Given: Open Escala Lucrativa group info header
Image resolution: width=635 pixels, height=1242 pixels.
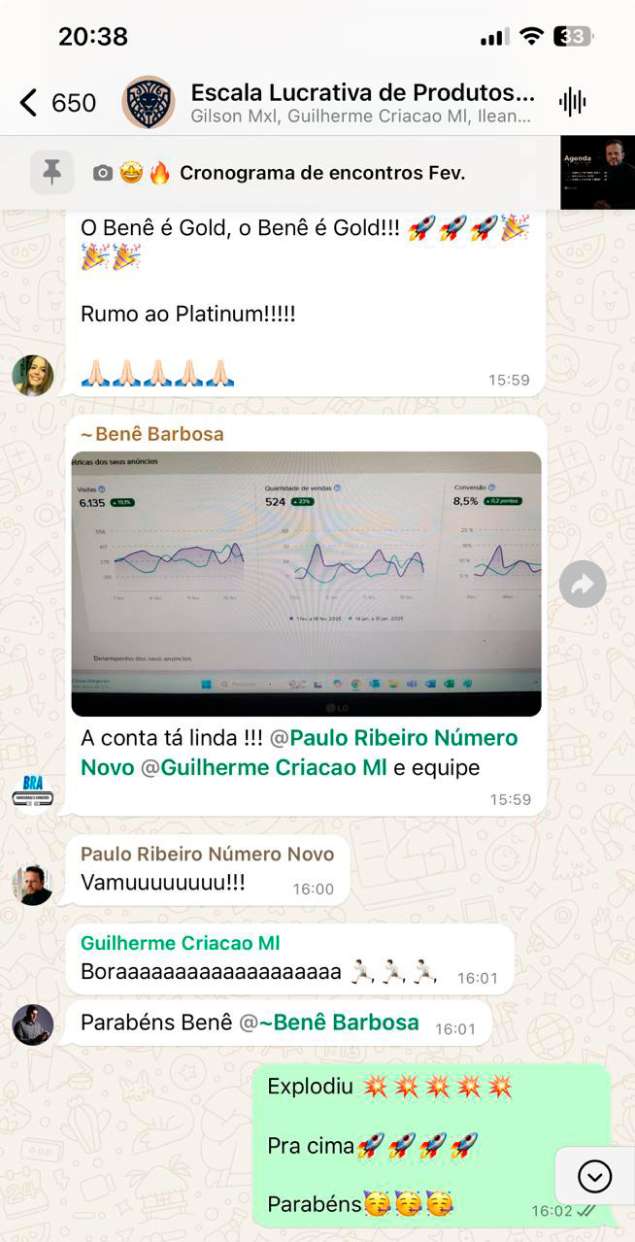Looking at the screenshot, I should click(362, 103).
